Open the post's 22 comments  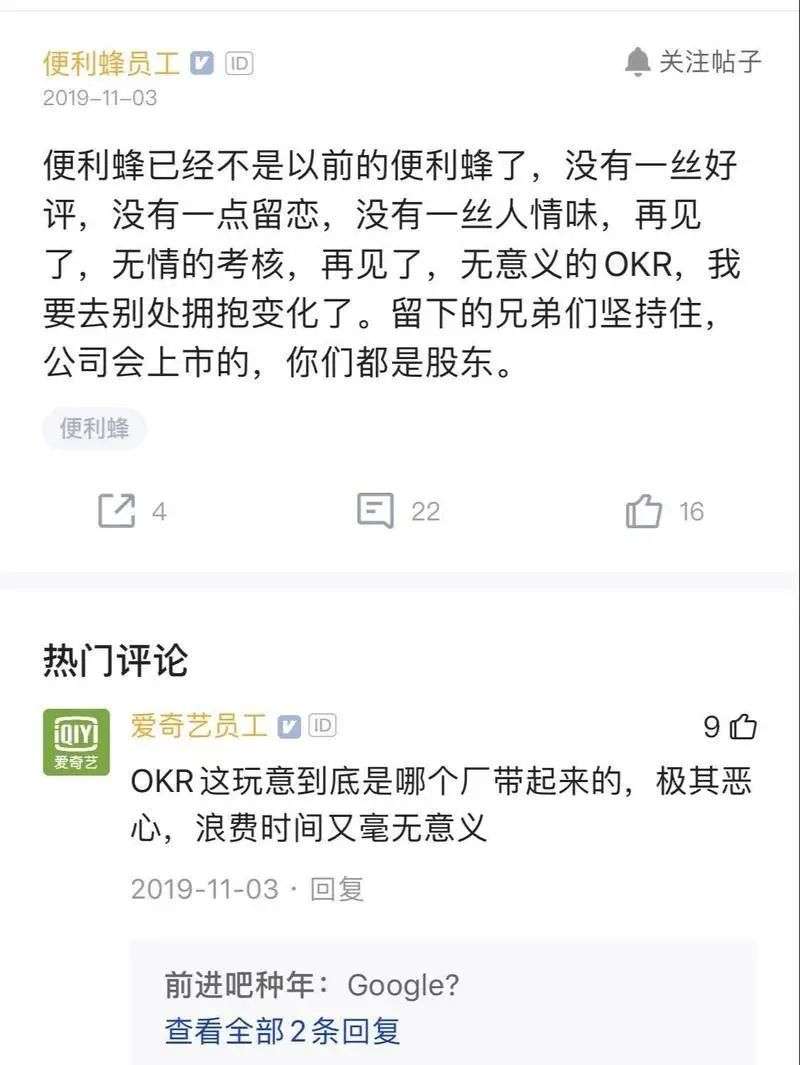click(x=376, y=511)
